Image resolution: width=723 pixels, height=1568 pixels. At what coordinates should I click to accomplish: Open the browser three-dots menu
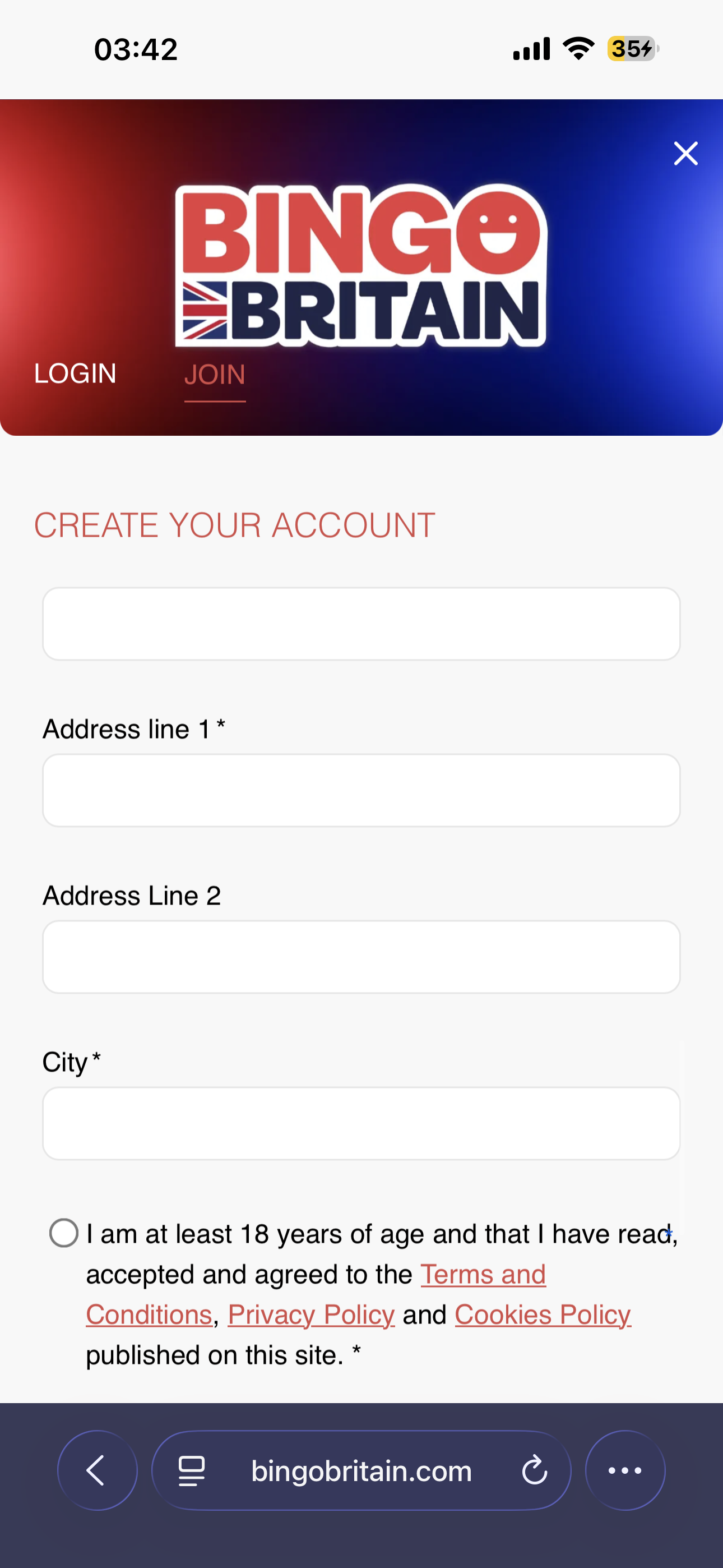[x=625, y=1470]
